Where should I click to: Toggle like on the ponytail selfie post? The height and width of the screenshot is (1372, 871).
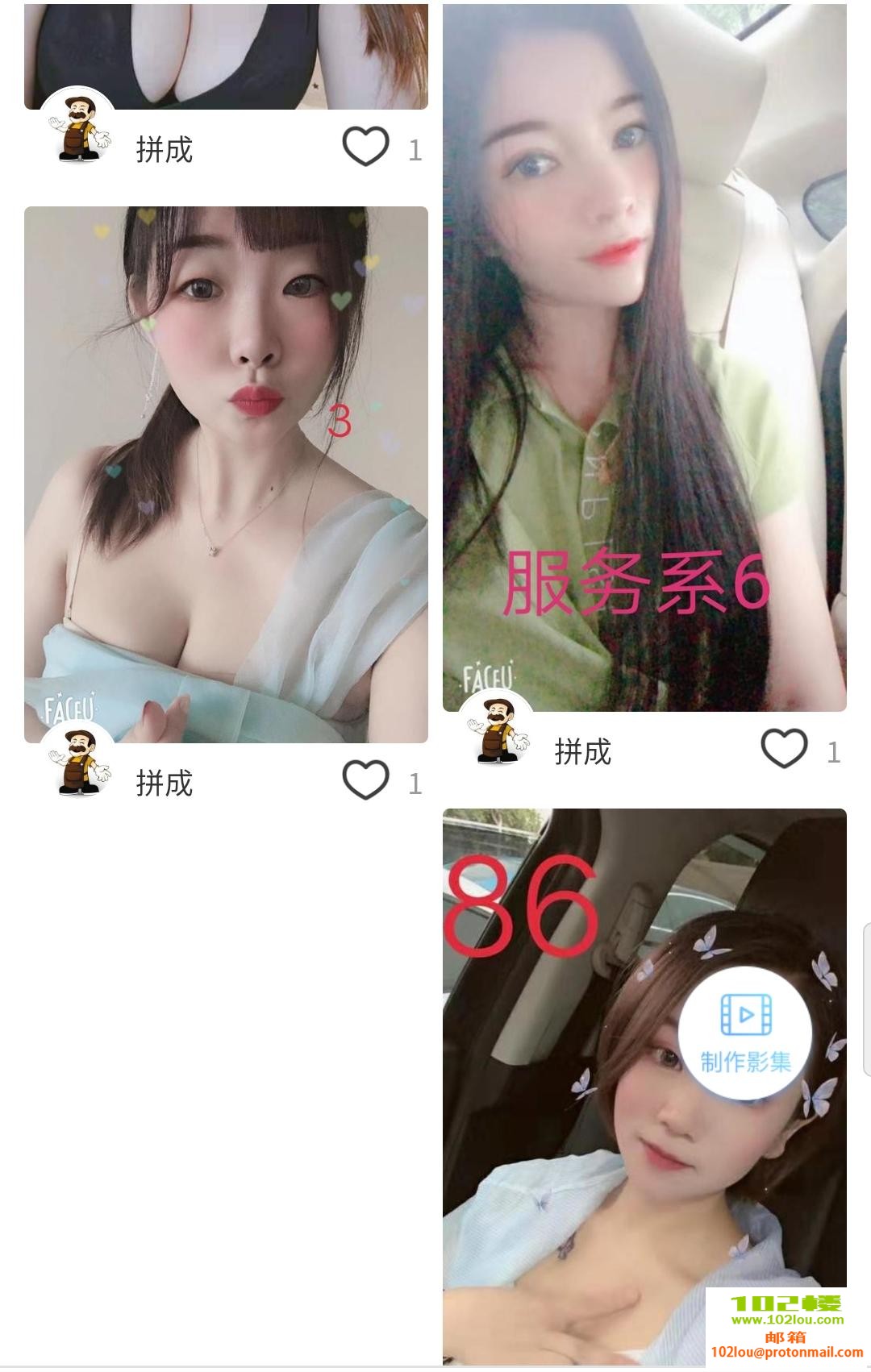(366, 778)
